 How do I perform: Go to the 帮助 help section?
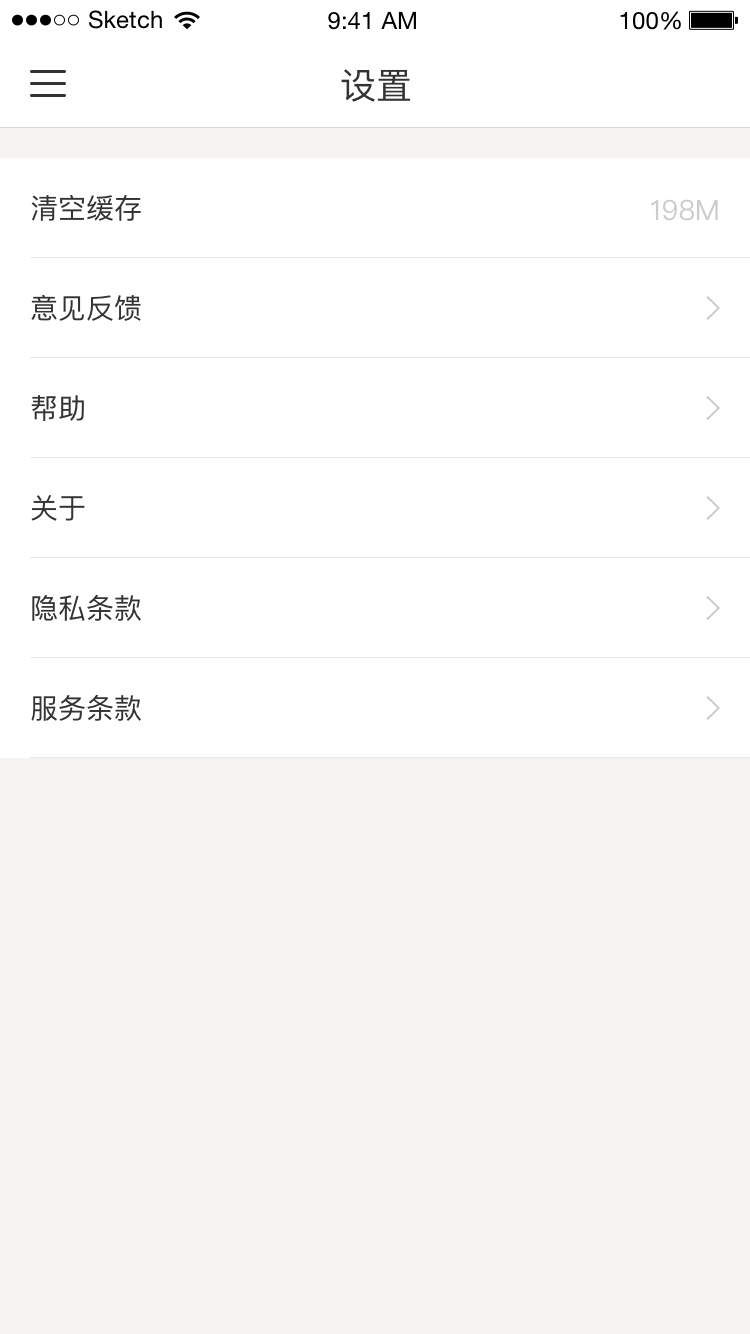point(375,408)
